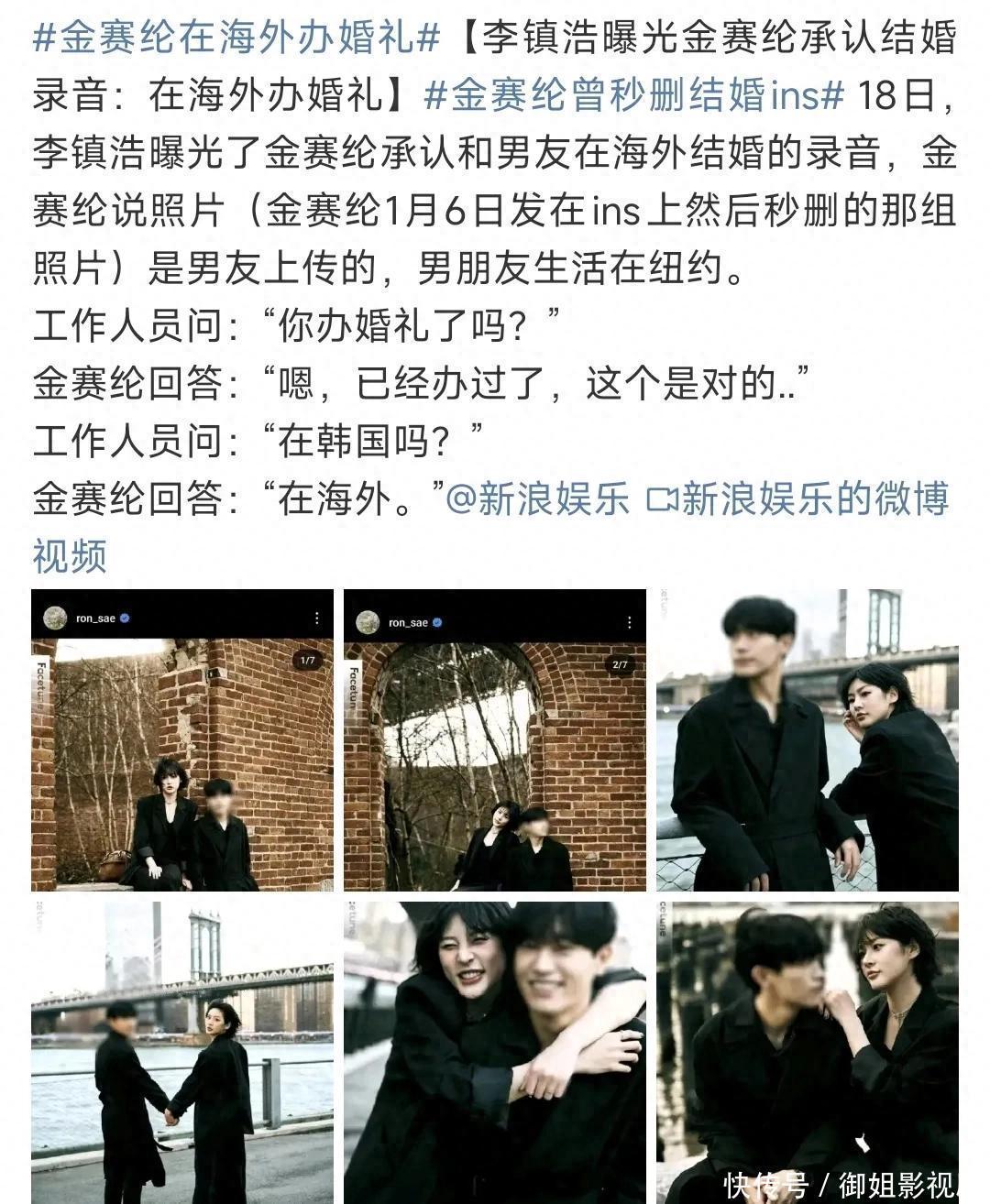Open photo of couple holding hands by river

[181, 1052]
